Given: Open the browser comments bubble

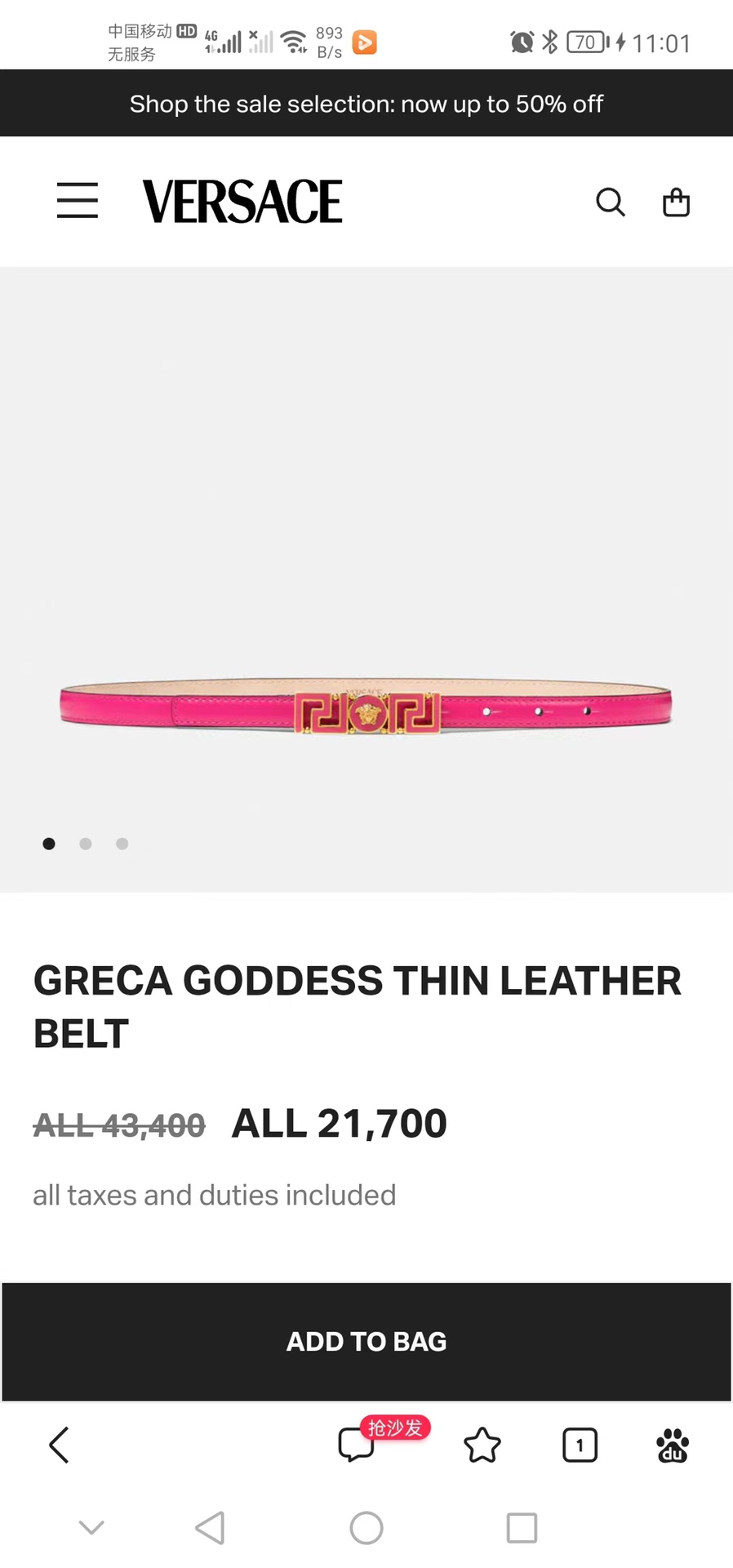Looking at the screenshot, I should [x=356, y=1445].
